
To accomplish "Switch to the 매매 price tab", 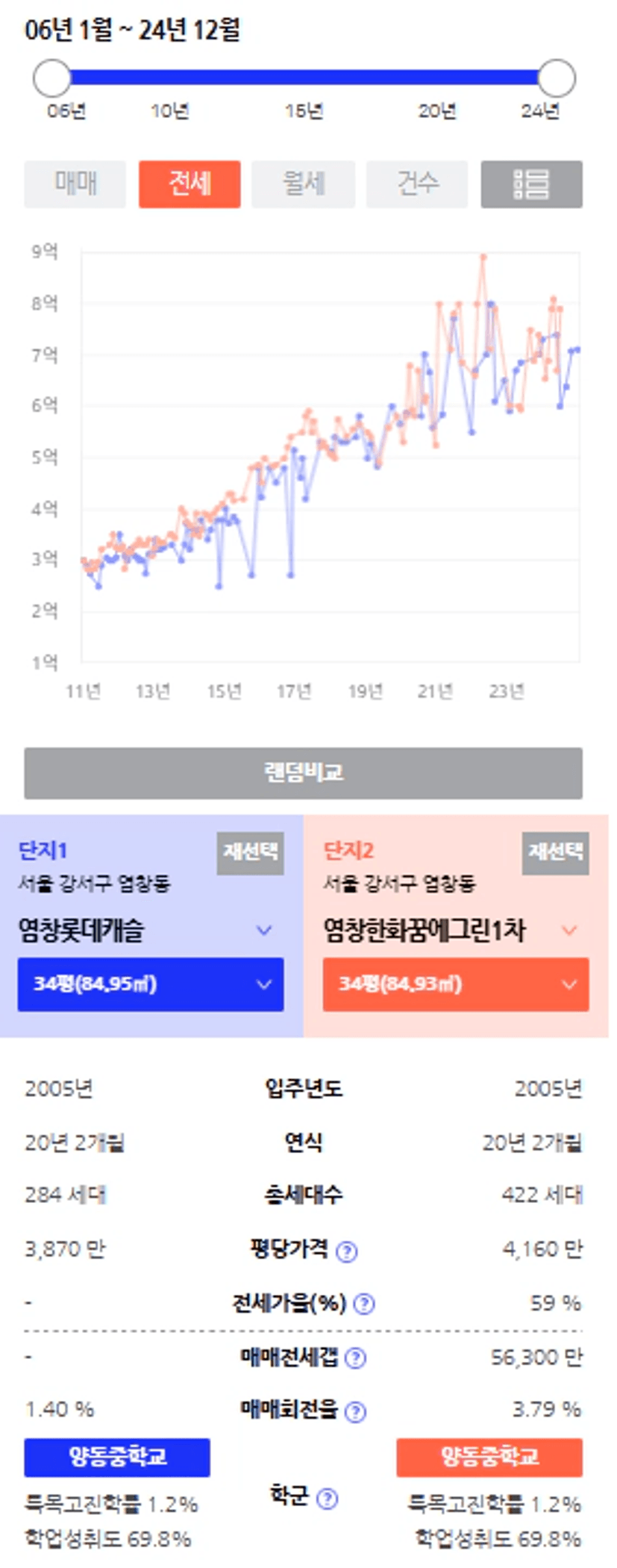I will coord(75,185).
